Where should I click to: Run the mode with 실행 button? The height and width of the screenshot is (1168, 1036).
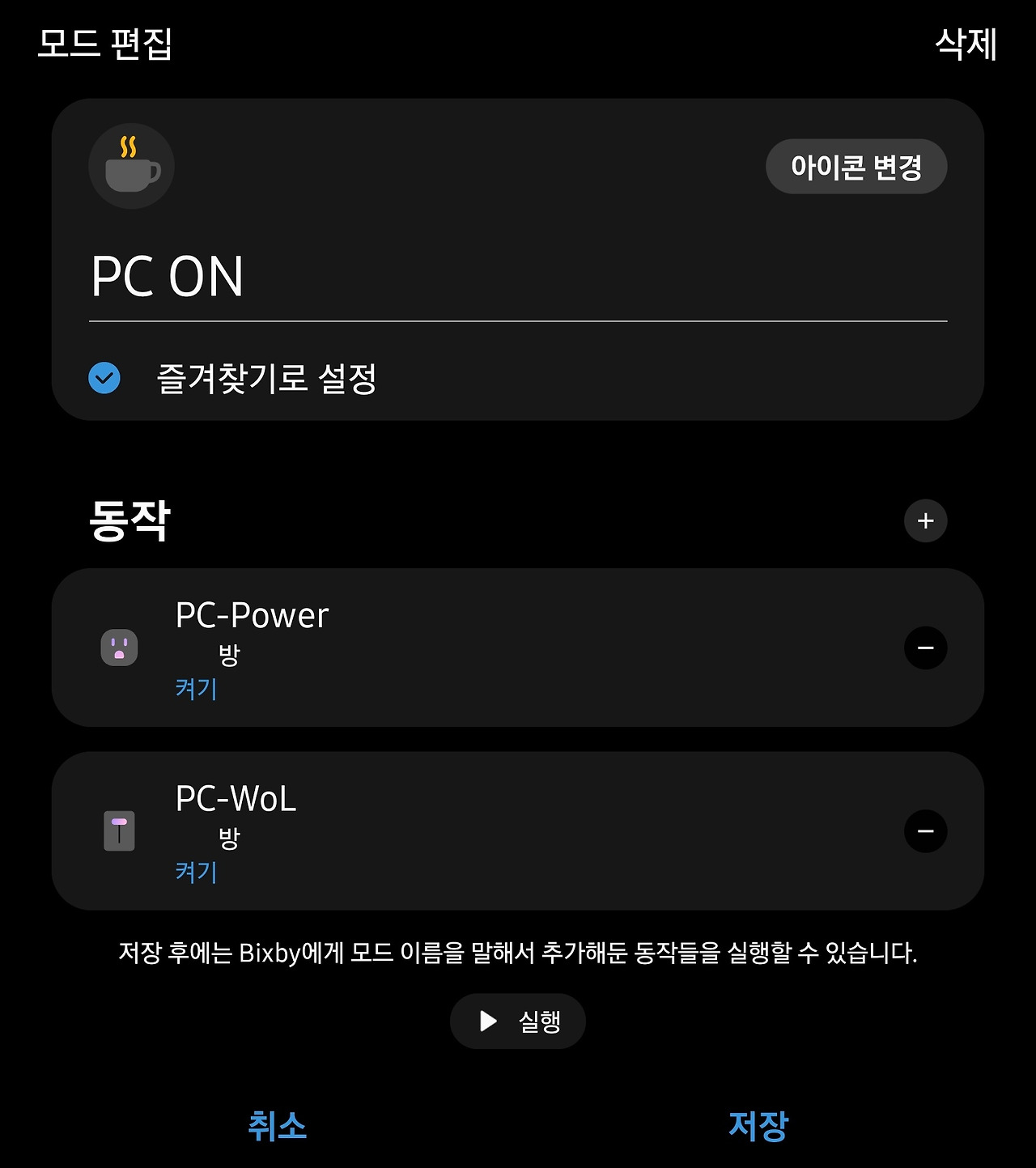(518, 1021)
